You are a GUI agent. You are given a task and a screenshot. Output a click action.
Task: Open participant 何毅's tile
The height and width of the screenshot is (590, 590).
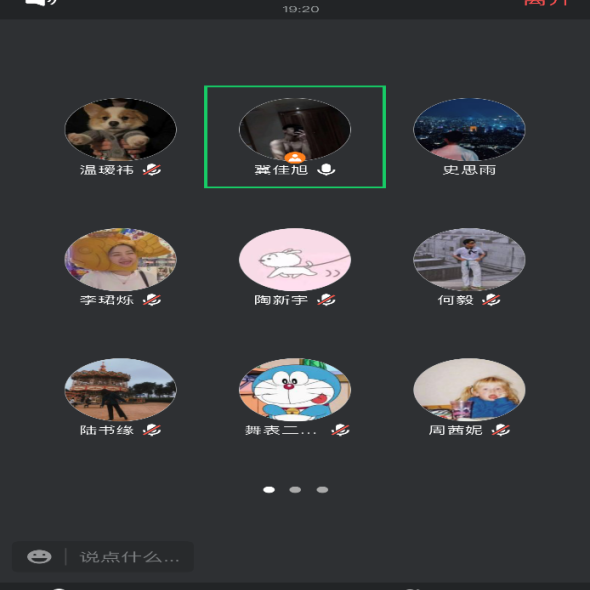469,267
